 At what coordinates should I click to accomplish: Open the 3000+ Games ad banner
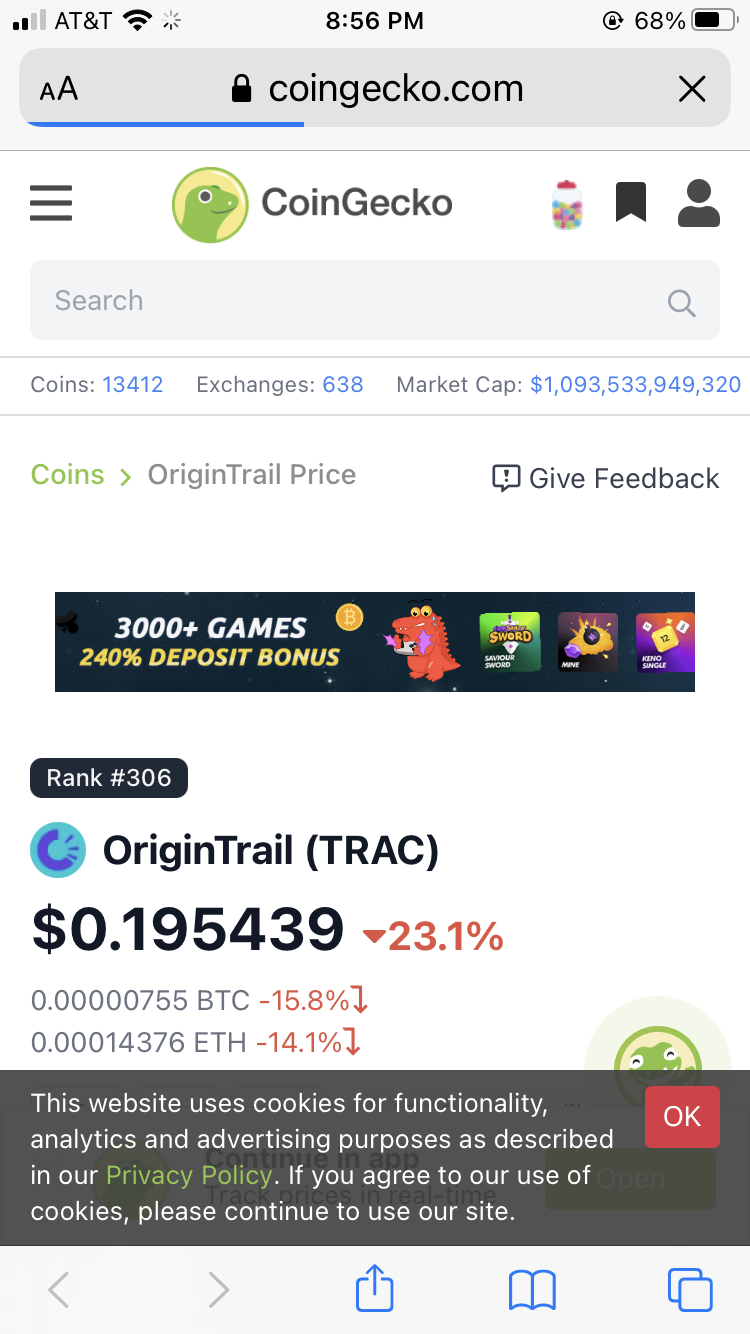[x=375, y=642]
